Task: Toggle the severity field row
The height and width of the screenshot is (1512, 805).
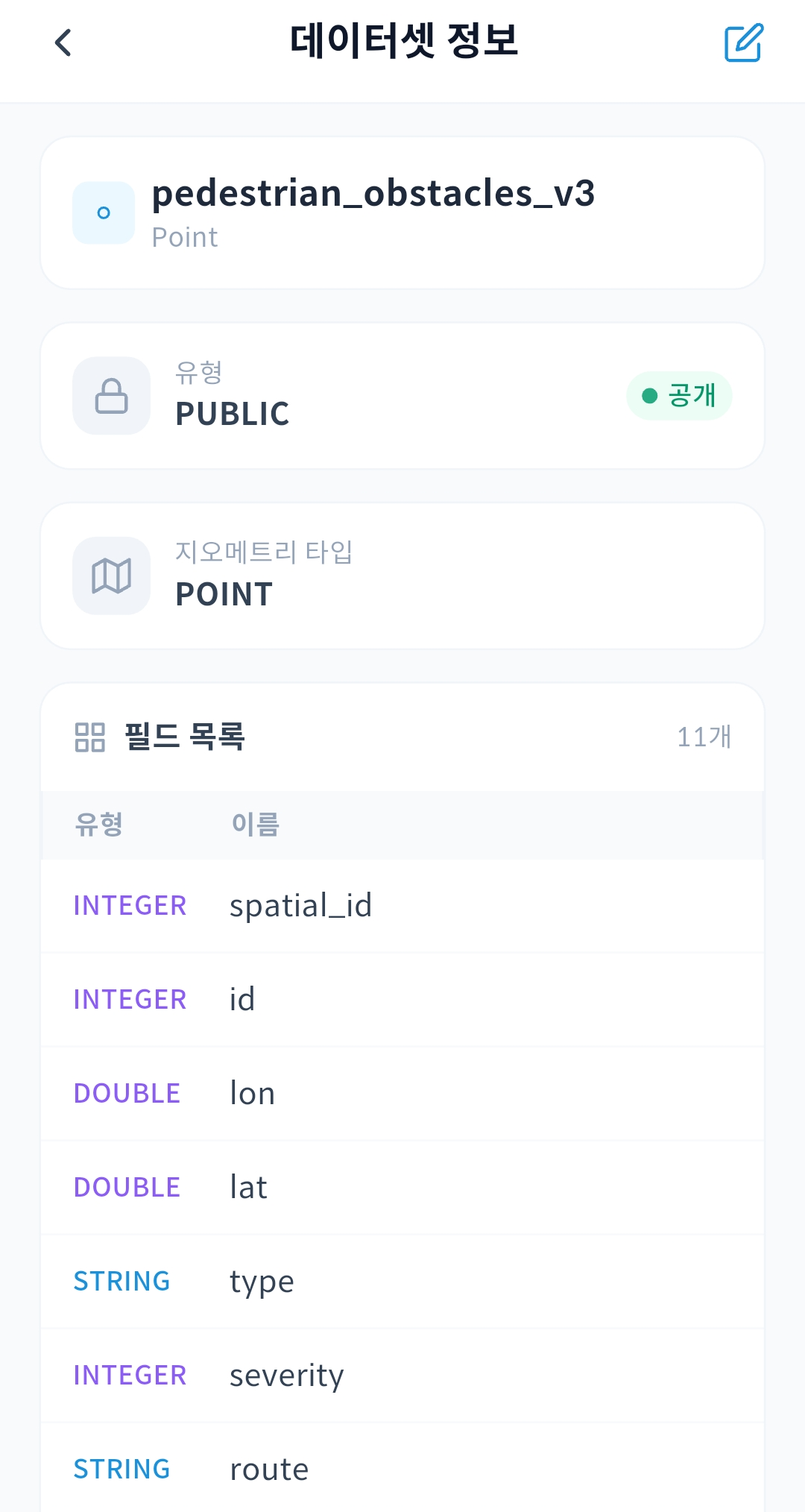Action: click(402, 1376)
